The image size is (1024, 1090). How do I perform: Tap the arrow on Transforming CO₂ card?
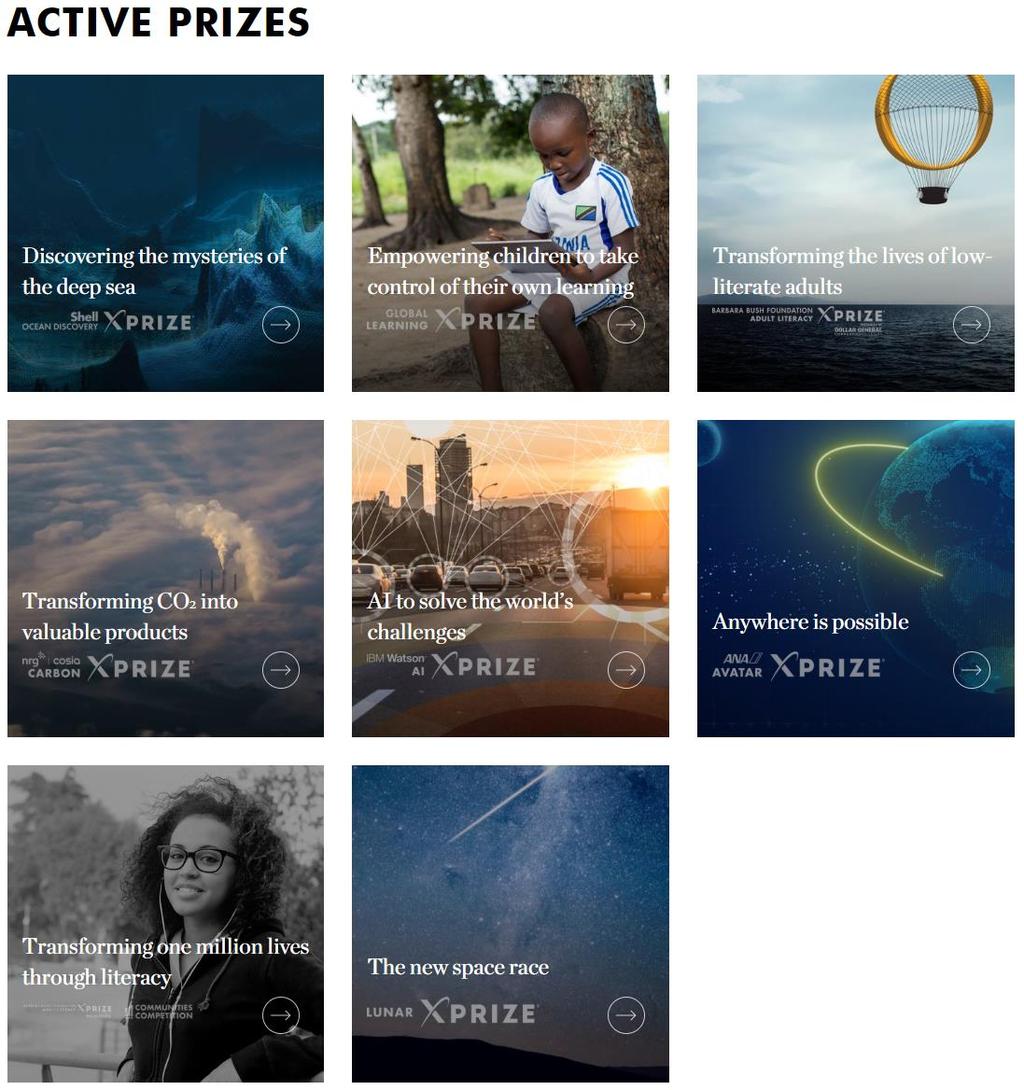click(281, 669)
